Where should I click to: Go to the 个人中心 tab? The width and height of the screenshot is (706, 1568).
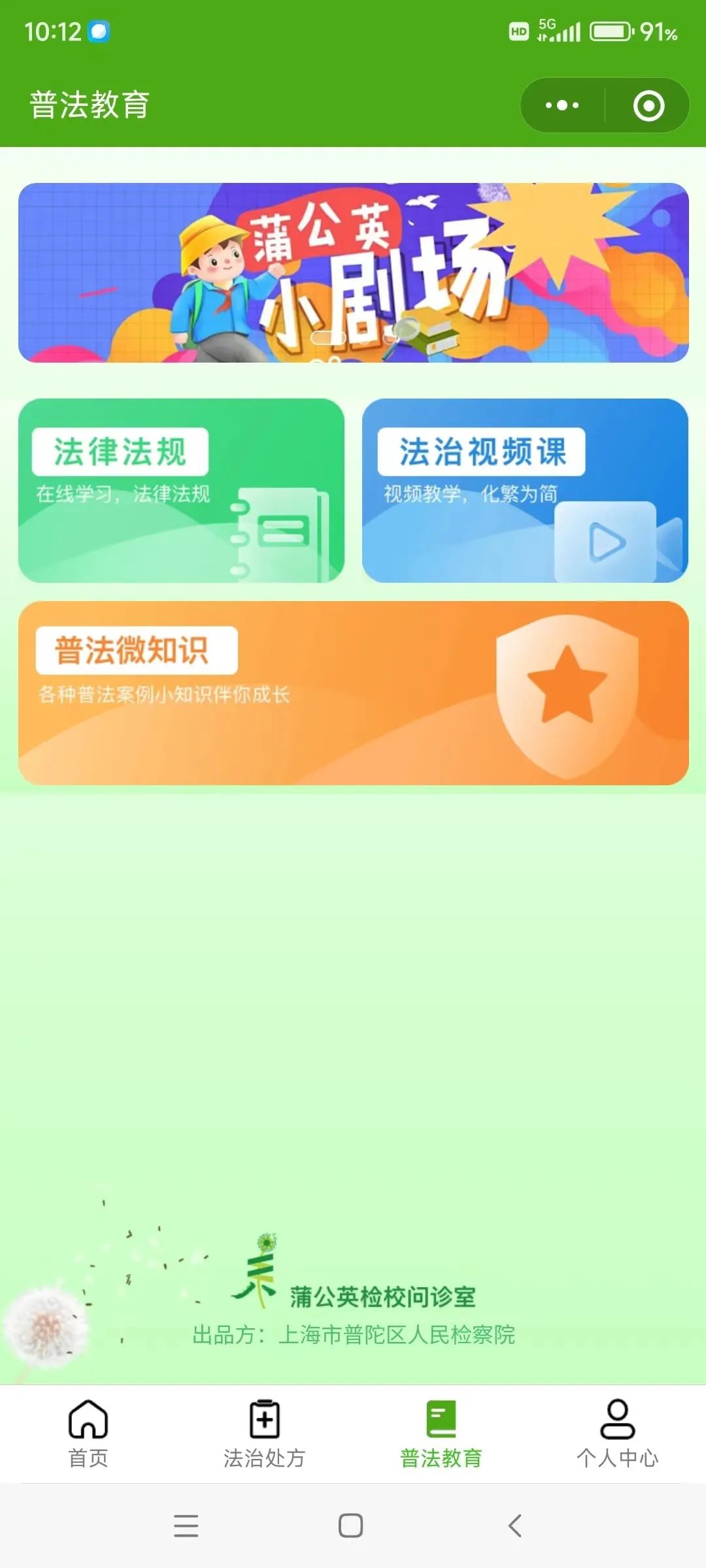(x=617, y=1432)
